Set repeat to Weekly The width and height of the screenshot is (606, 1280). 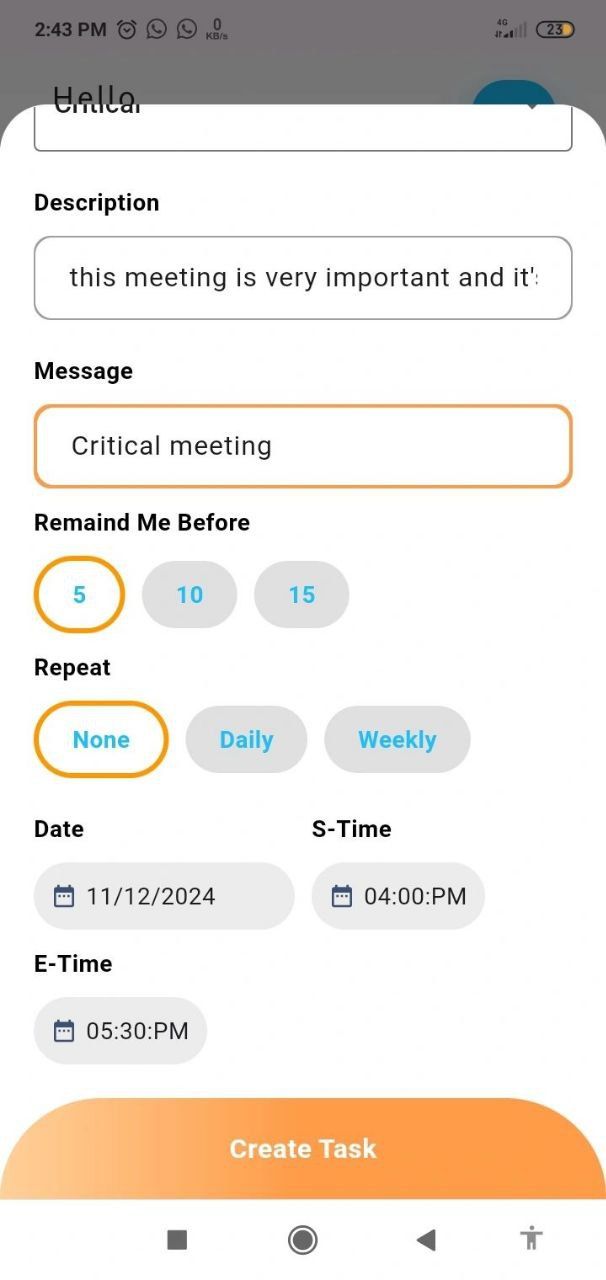pos(397,740)
